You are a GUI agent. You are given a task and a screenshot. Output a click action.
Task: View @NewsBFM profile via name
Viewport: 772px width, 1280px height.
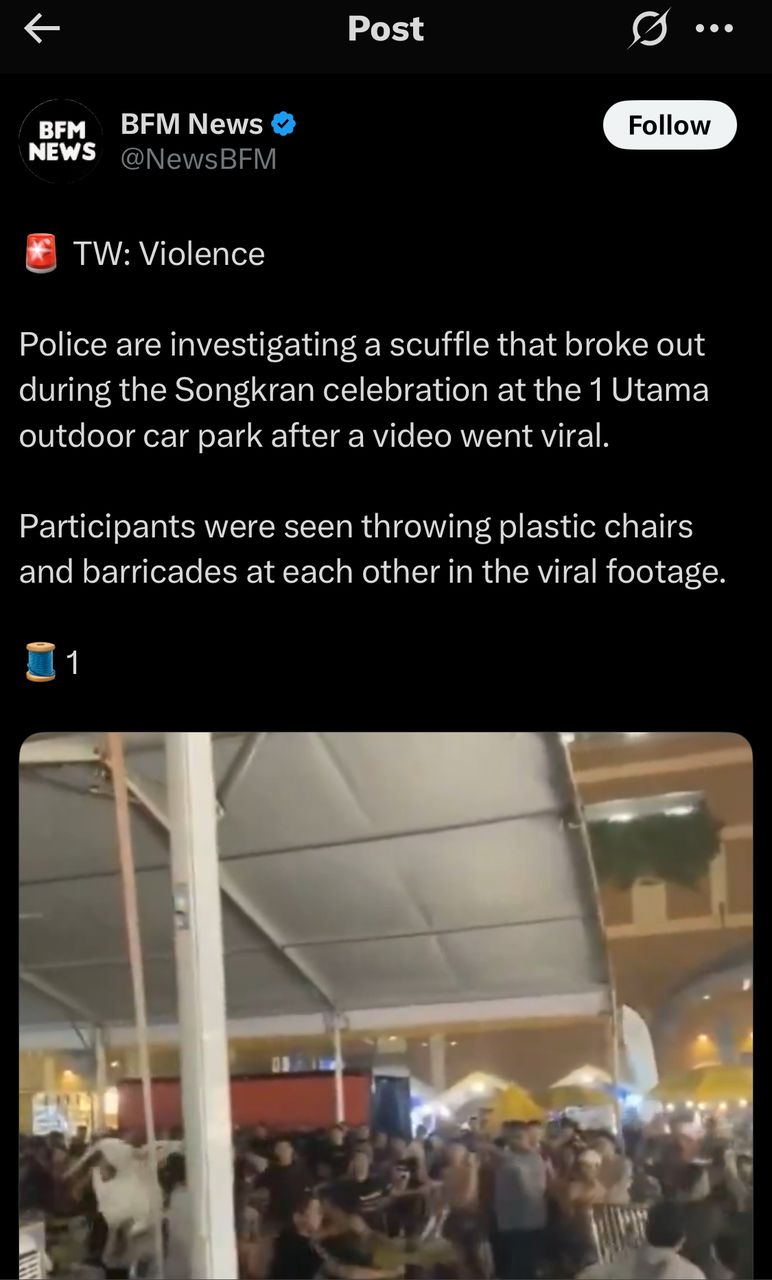coord(191,124)
